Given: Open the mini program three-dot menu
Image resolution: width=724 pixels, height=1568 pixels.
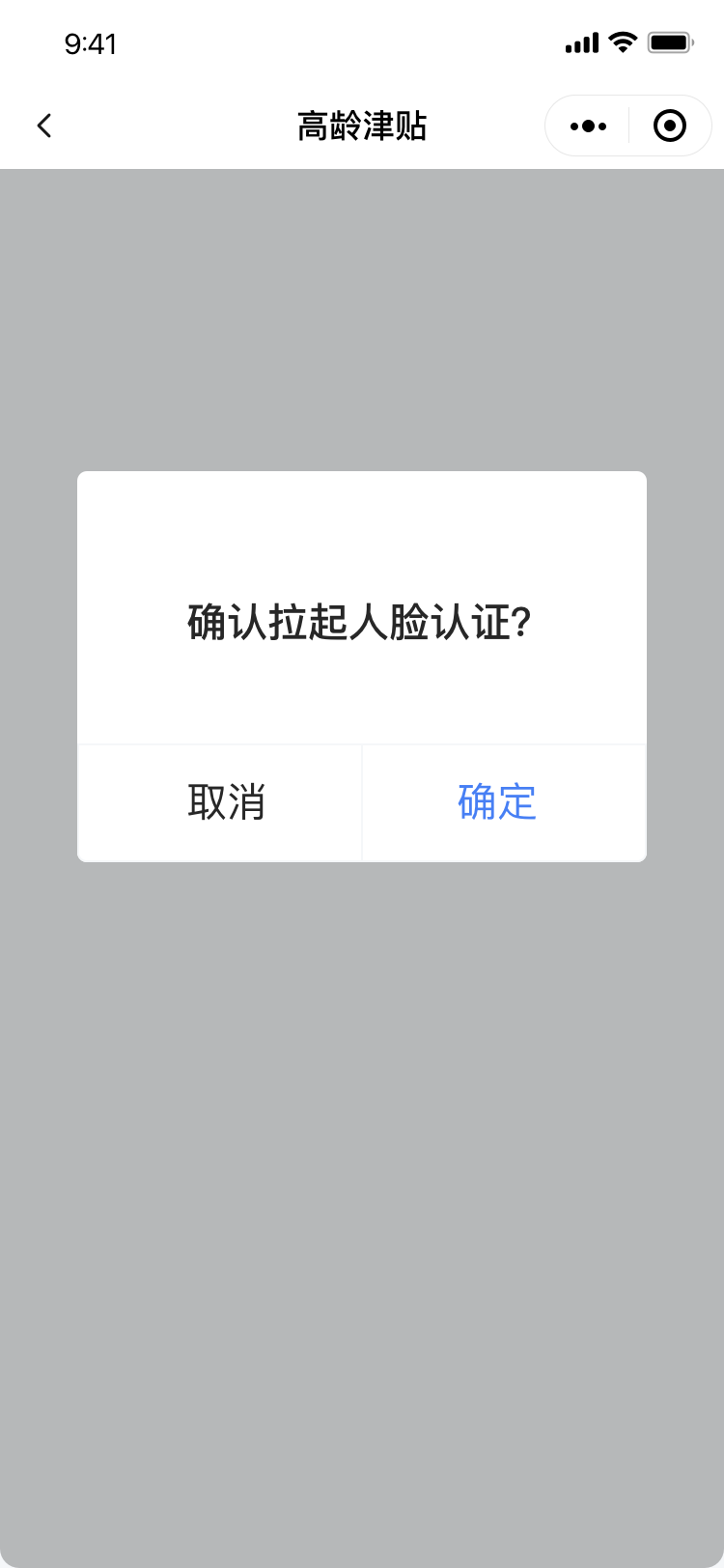Looking at the screenshot, I should (x=588, y=126).
